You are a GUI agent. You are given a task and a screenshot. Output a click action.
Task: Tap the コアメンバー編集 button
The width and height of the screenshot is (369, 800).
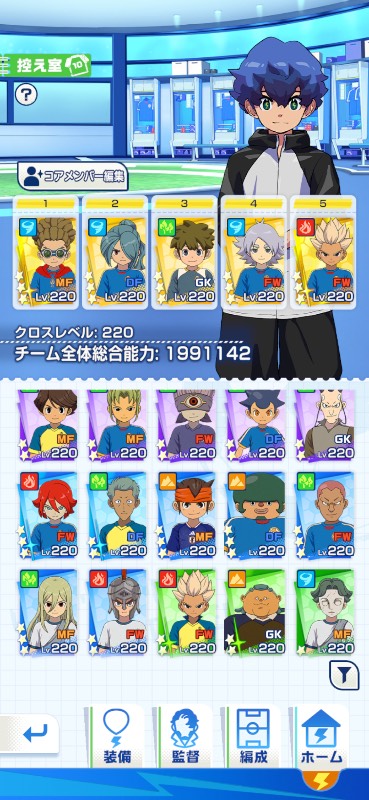(72, 177)
